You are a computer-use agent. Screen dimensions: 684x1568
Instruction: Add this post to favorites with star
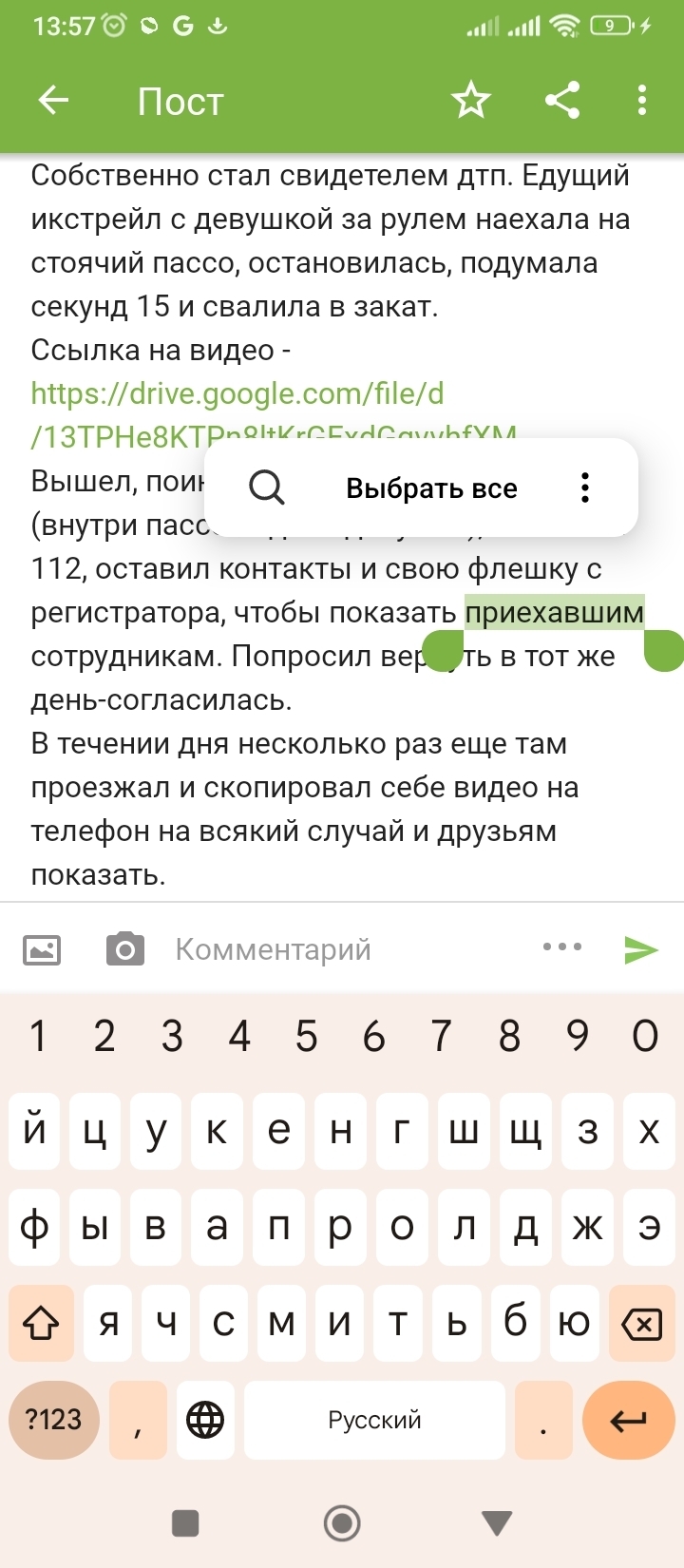pos(470,101)
